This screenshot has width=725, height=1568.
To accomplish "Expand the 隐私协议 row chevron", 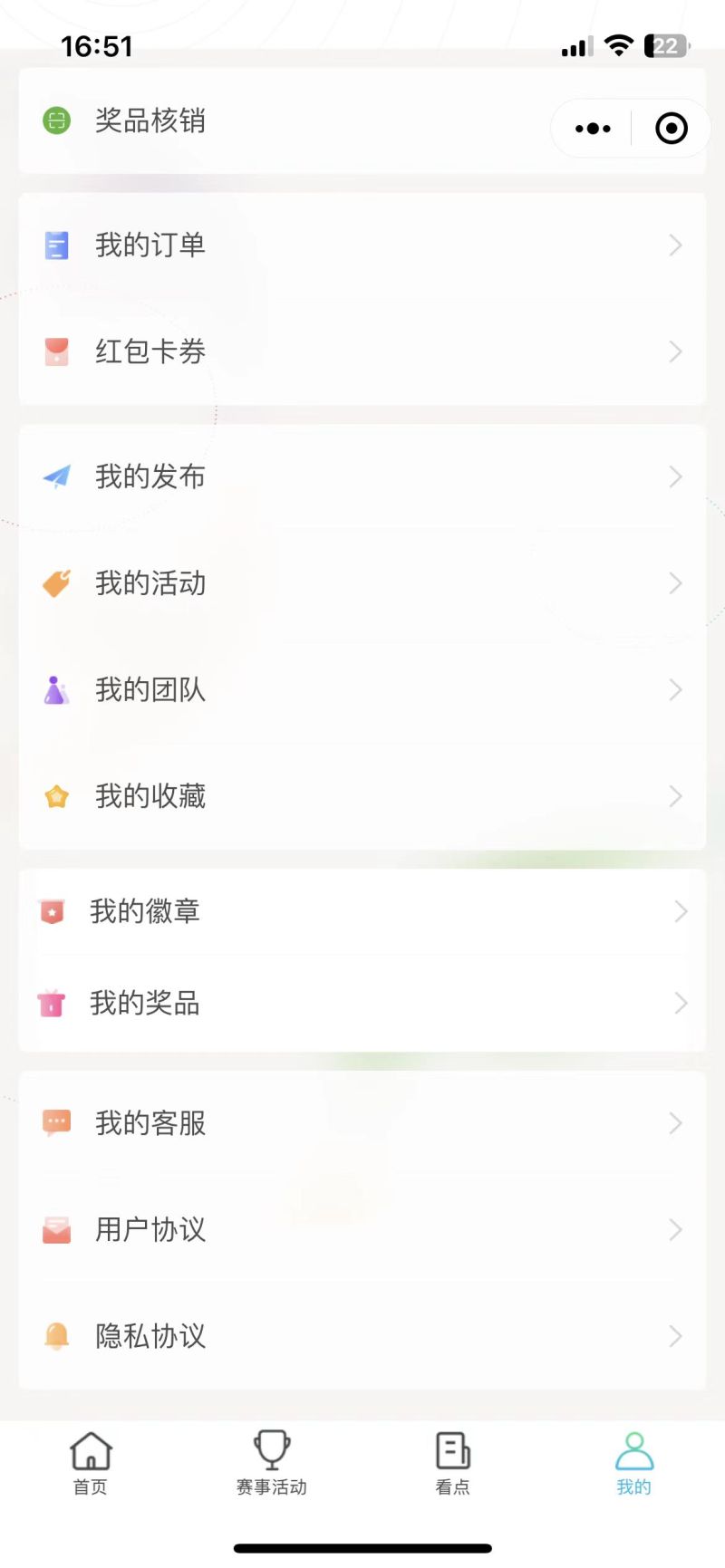I will [x=674, y=1337].
